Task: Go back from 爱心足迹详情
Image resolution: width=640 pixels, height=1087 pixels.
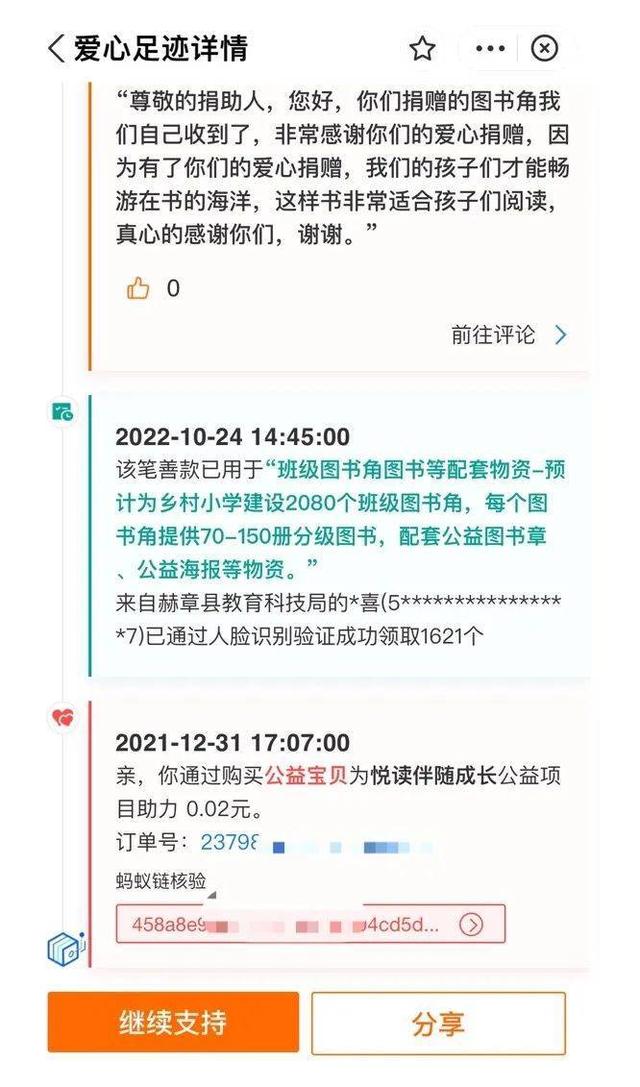Action: (x=57, y=48)
